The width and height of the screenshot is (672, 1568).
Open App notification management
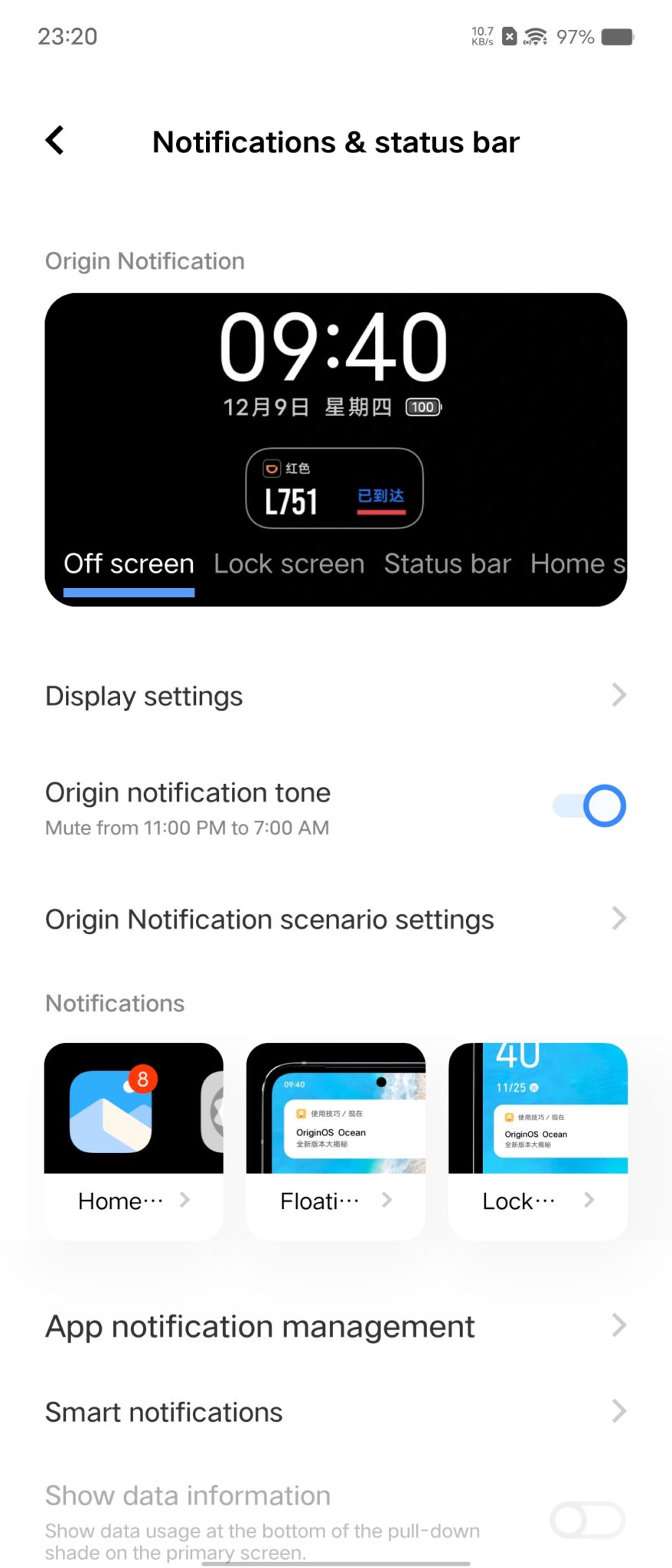pos(335,1326)
